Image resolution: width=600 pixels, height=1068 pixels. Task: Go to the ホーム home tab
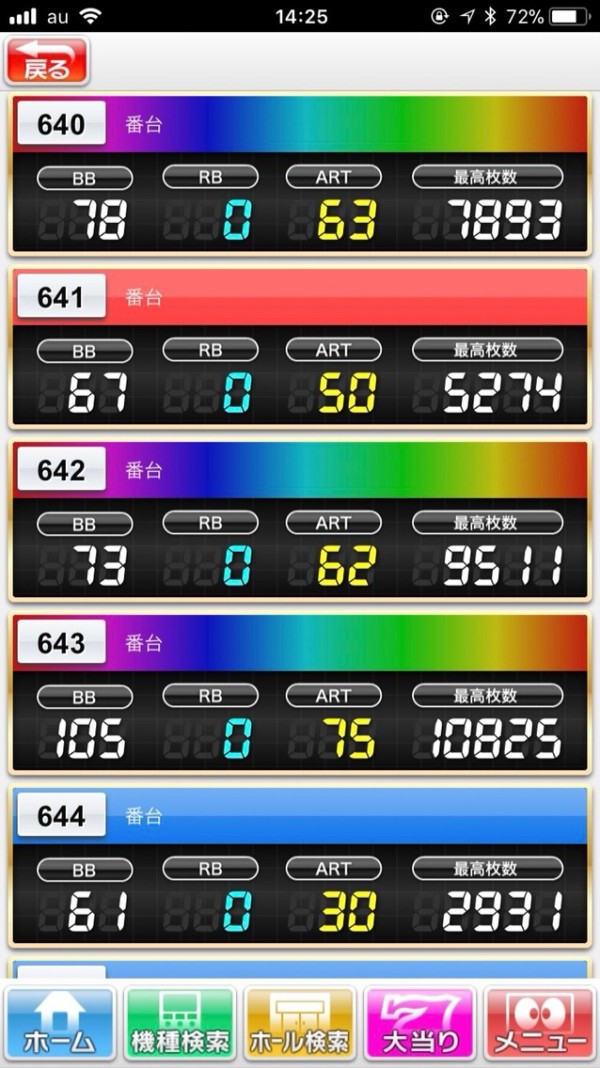60,1023
